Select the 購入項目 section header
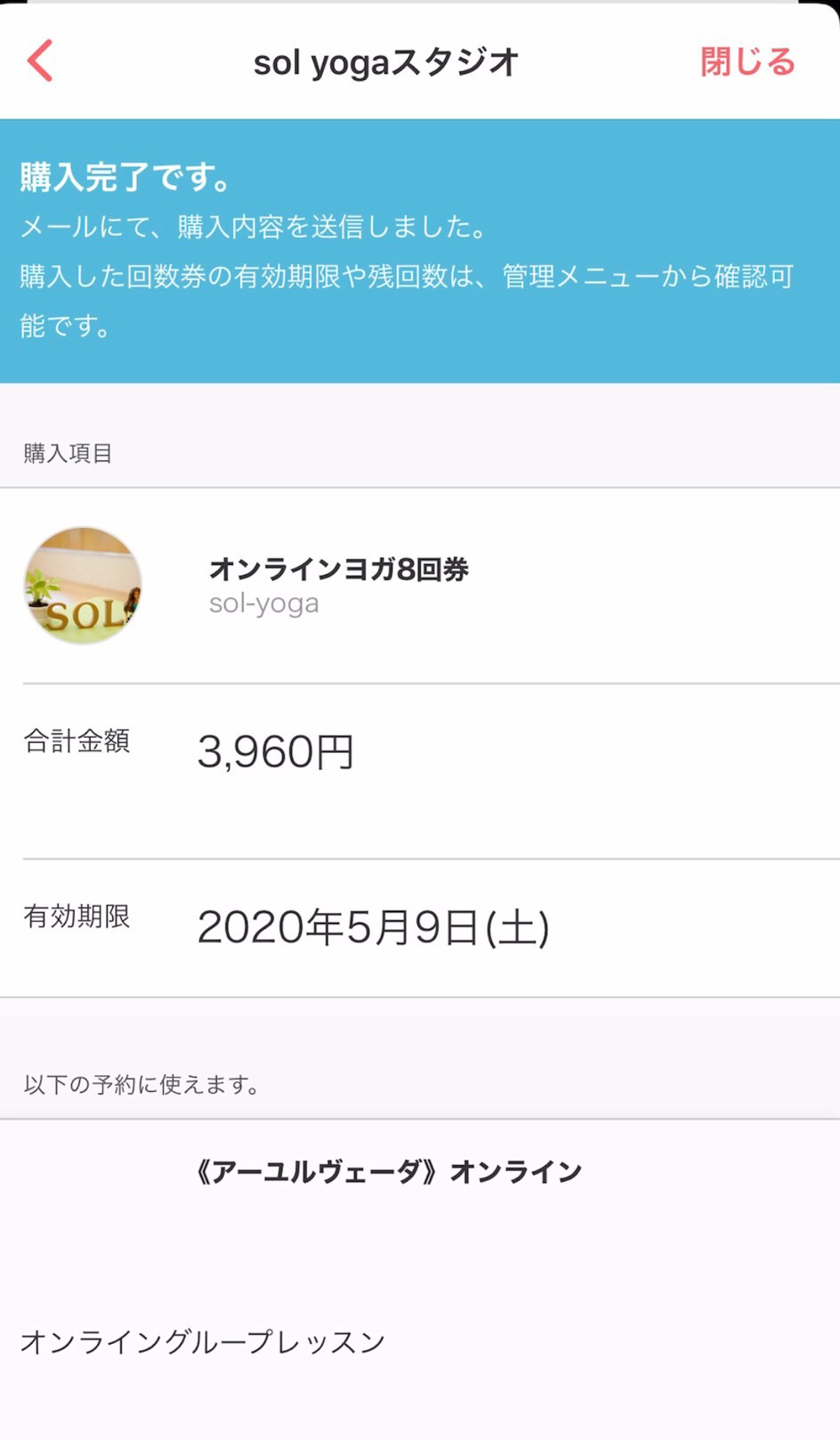This screenshot has height=1440, width=840. [69, 454]
